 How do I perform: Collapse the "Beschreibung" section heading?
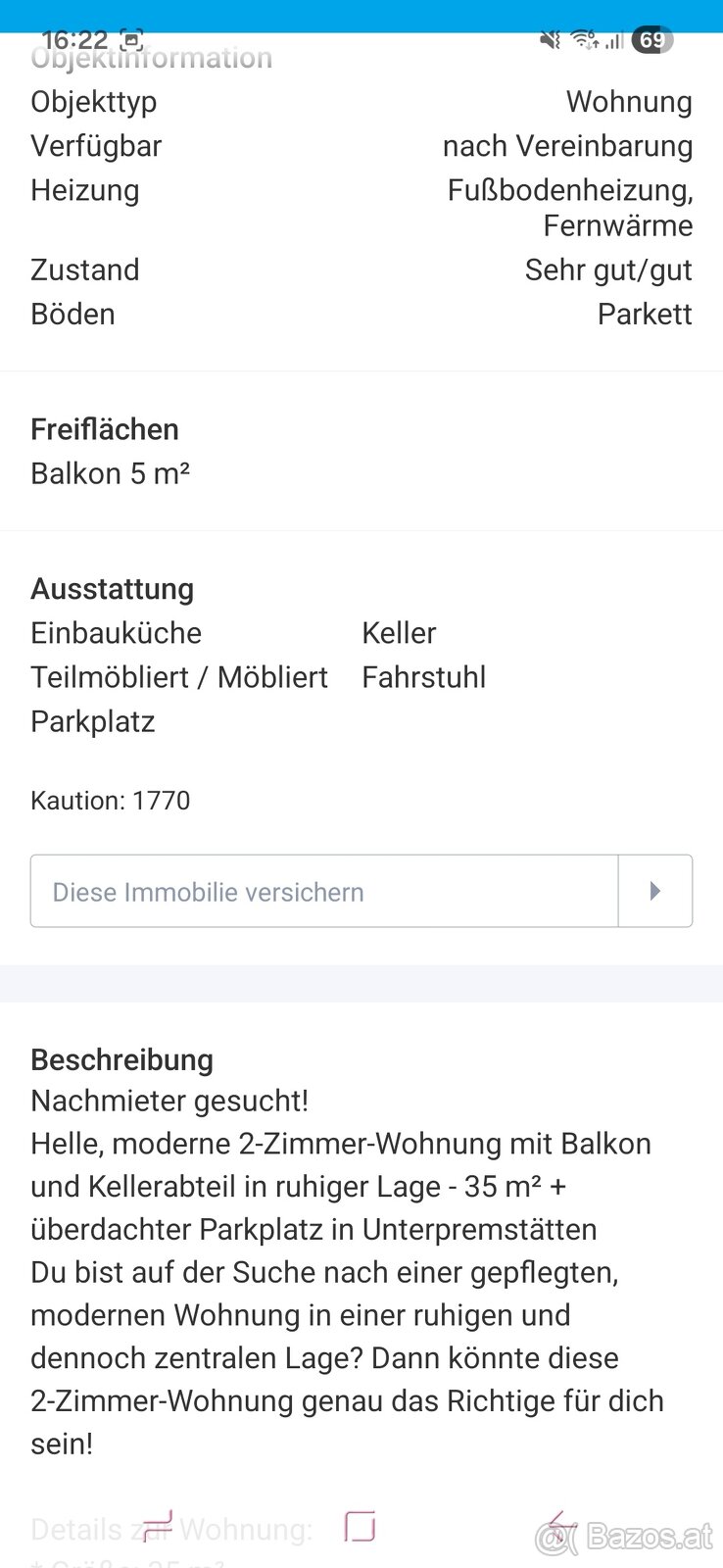[121, 1059]
